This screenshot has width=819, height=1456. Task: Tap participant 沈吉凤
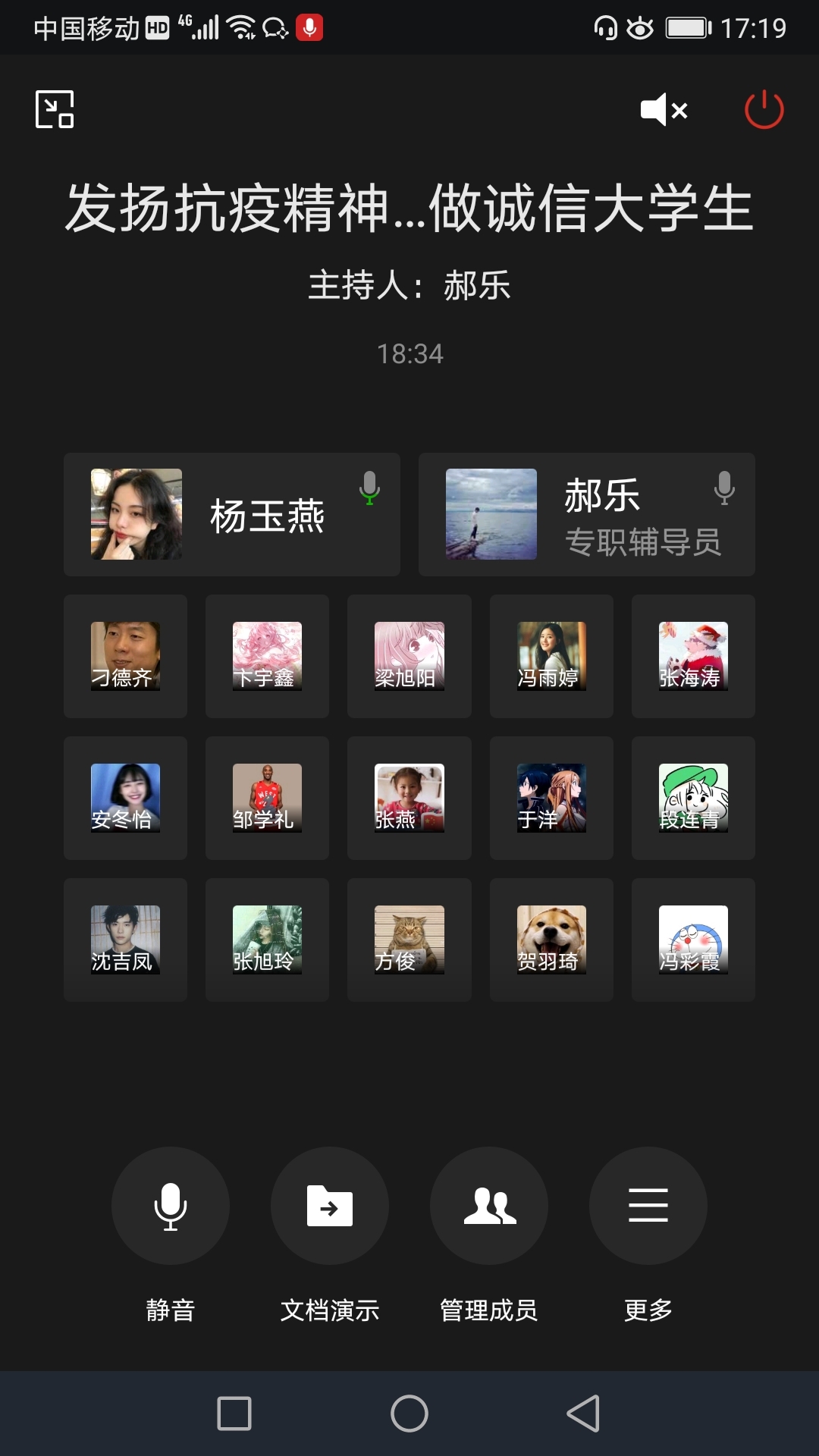tap(125, 940)
